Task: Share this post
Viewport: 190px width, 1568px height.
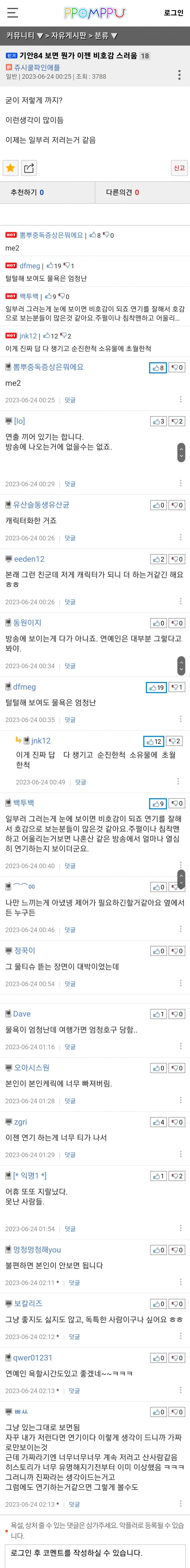Action: pos(29,168)
